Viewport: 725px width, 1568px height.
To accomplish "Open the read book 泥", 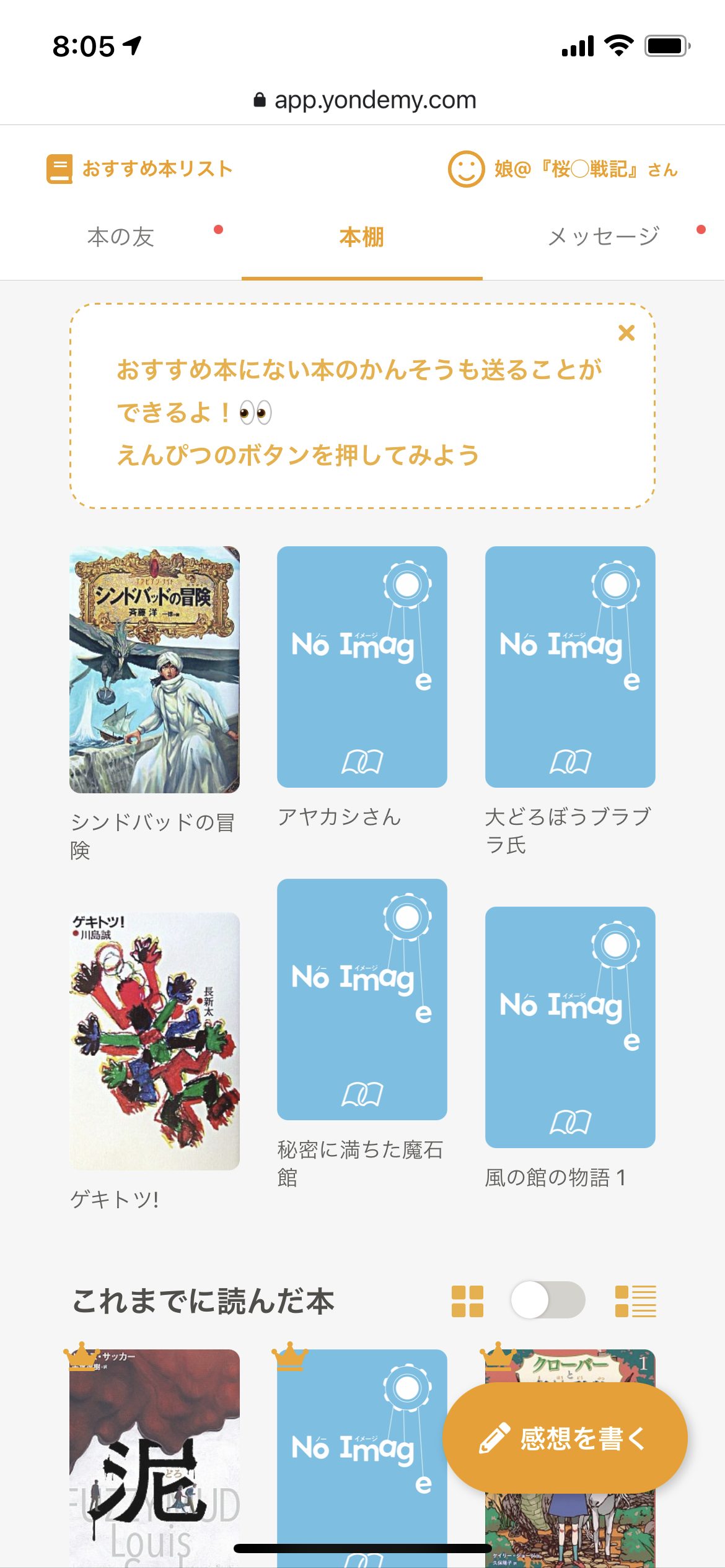I will 154,1455.
